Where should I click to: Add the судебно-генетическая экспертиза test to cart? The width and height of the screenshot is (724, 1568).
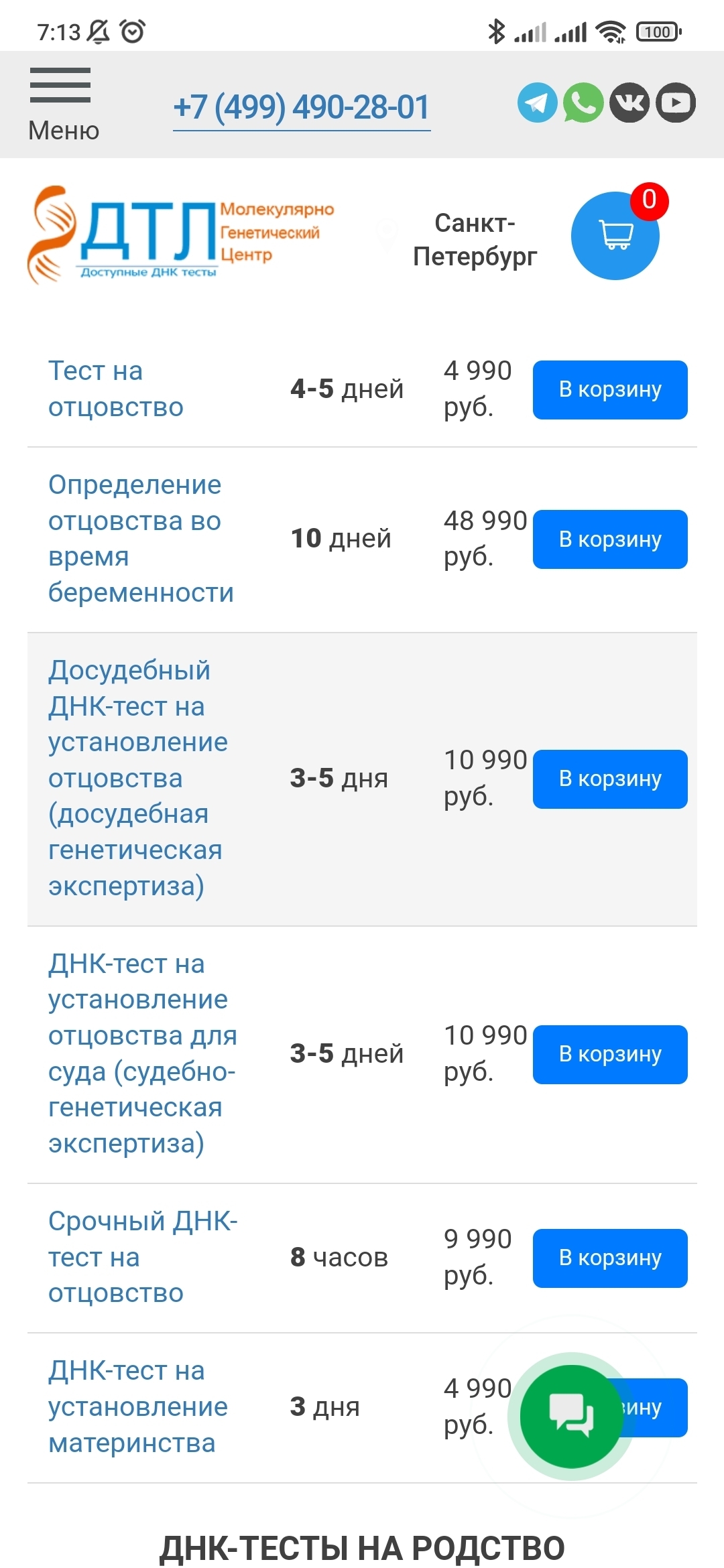coord(610,1055)
